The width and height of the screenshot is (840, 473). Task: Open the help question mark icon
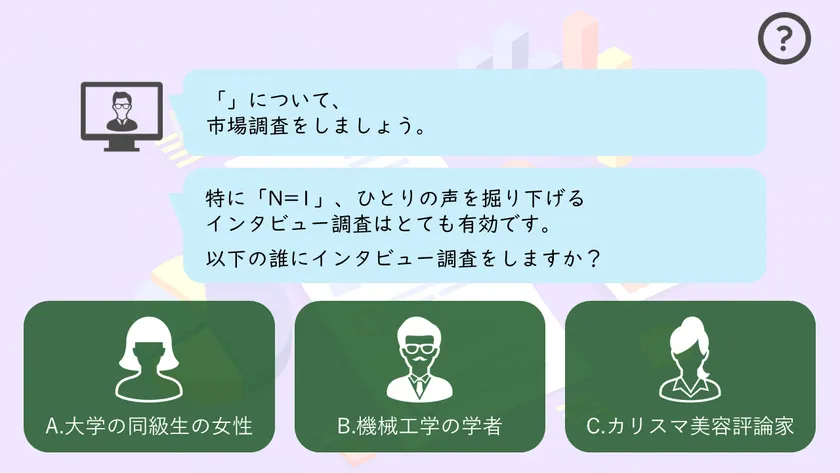[785, 39]
